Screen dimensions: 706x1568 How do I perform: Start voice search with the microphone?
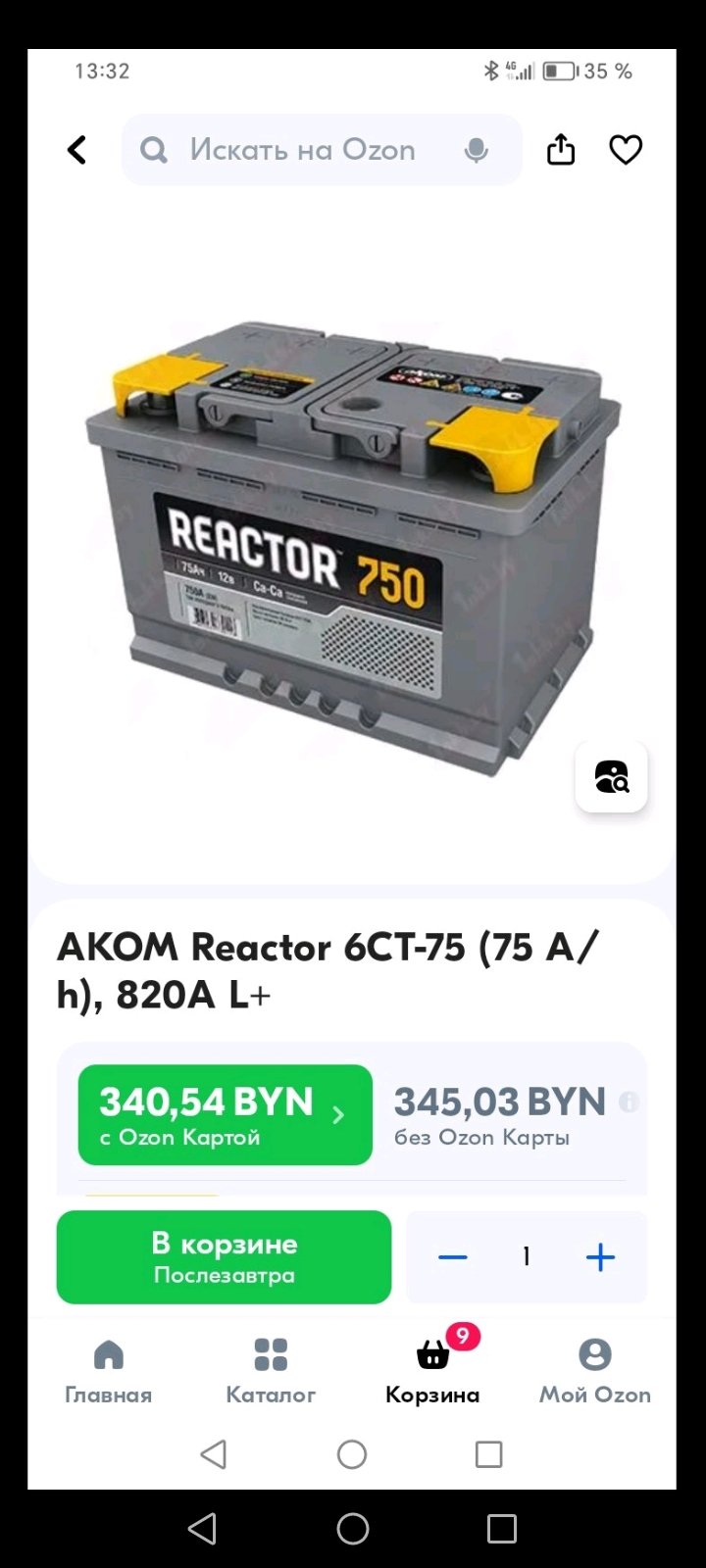pos(477,150)
